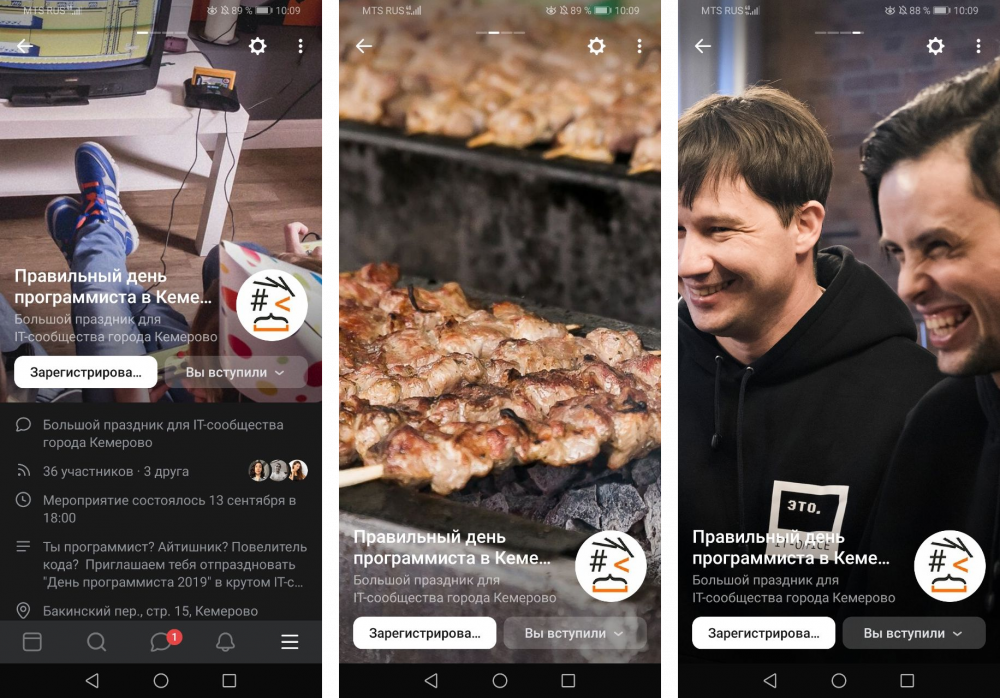Expand description starting Ты программист? Айтишник?
The width and height of the screenshot is (1000, 698).
[174, 564]
